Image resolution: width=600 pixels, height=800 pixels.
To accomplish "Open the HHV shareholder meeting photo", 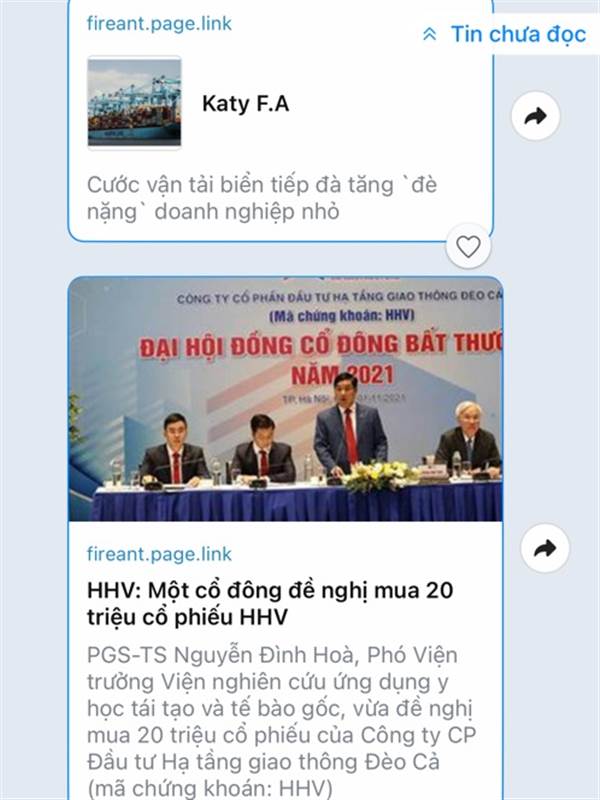I will click(x=285, y=399).
